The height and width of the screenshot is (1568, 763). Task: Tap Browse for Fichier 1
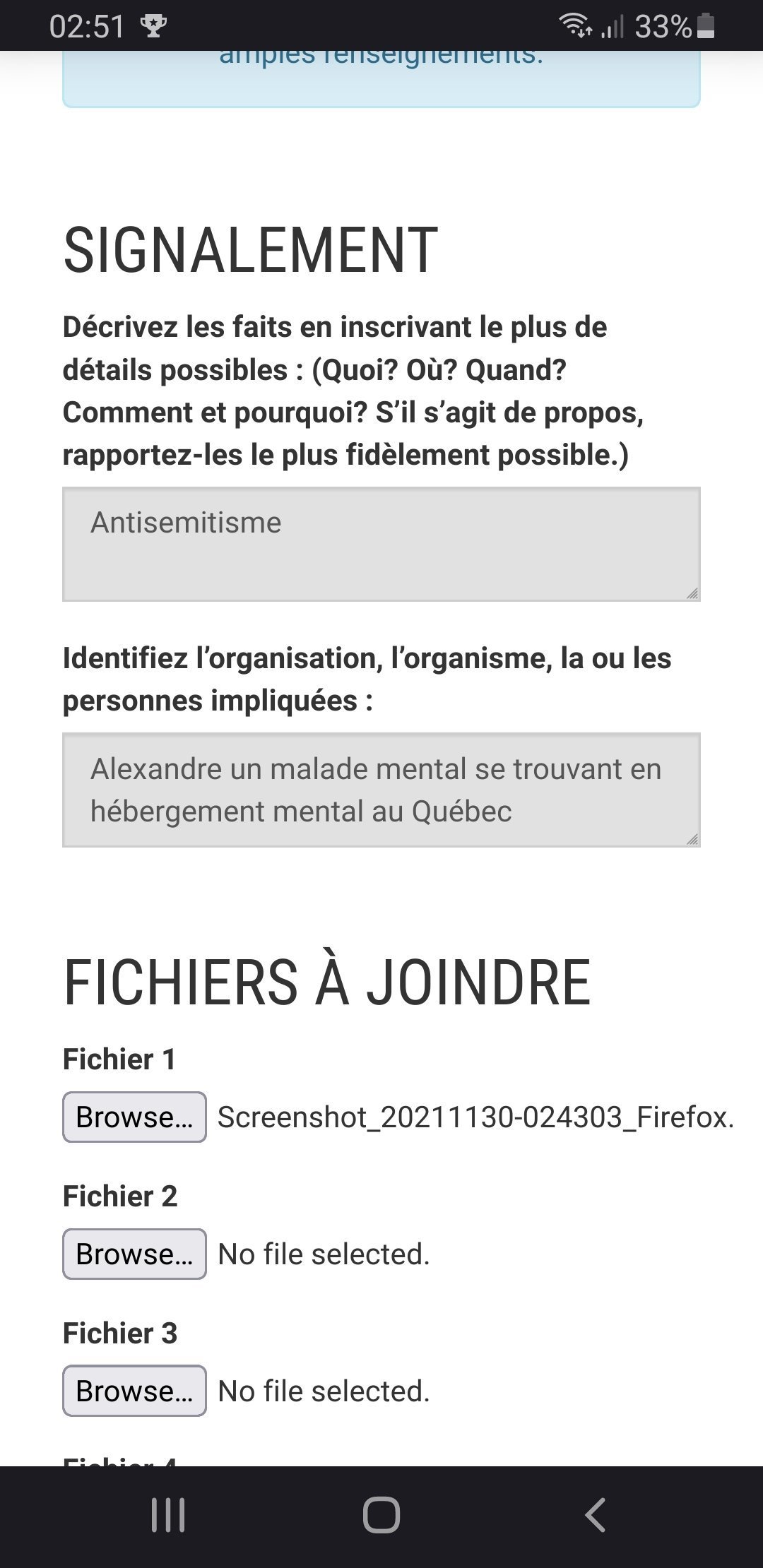coord(134,1117)
